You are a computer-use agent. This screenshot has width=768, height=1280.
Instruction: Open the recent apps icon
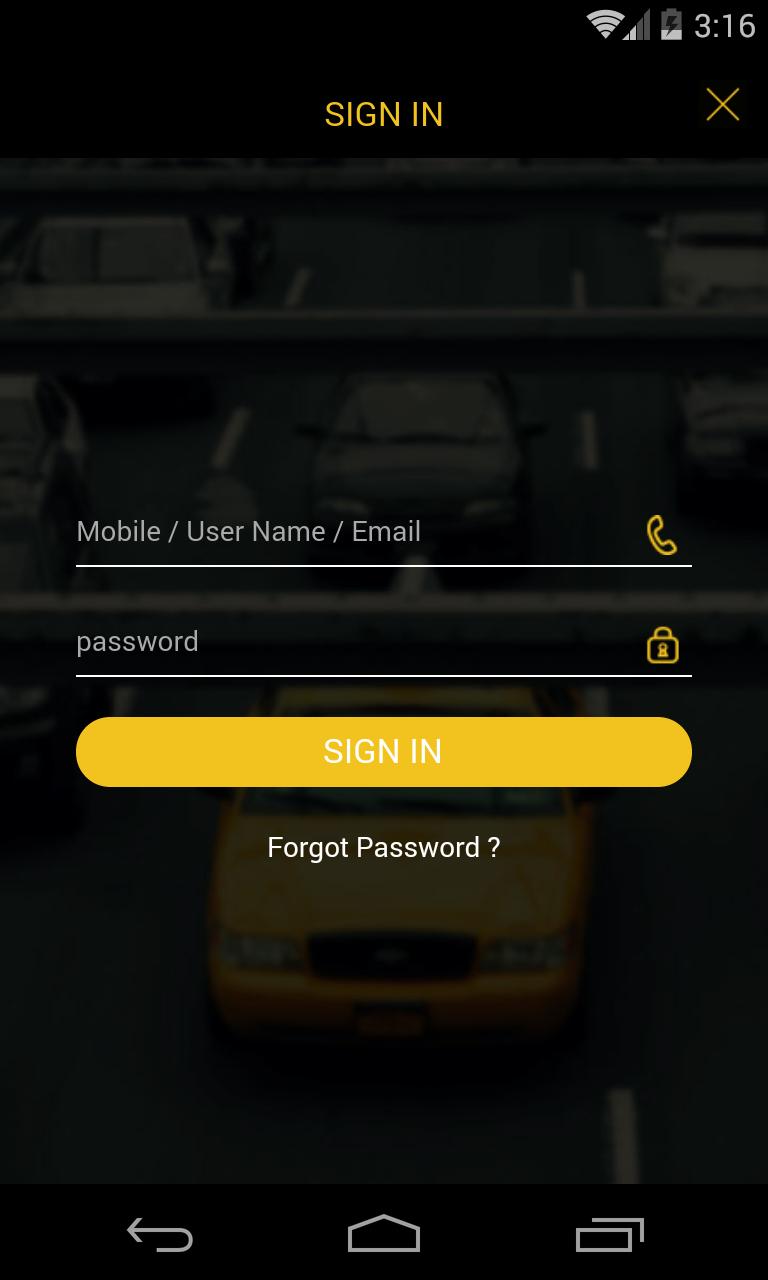point(609,1235)
